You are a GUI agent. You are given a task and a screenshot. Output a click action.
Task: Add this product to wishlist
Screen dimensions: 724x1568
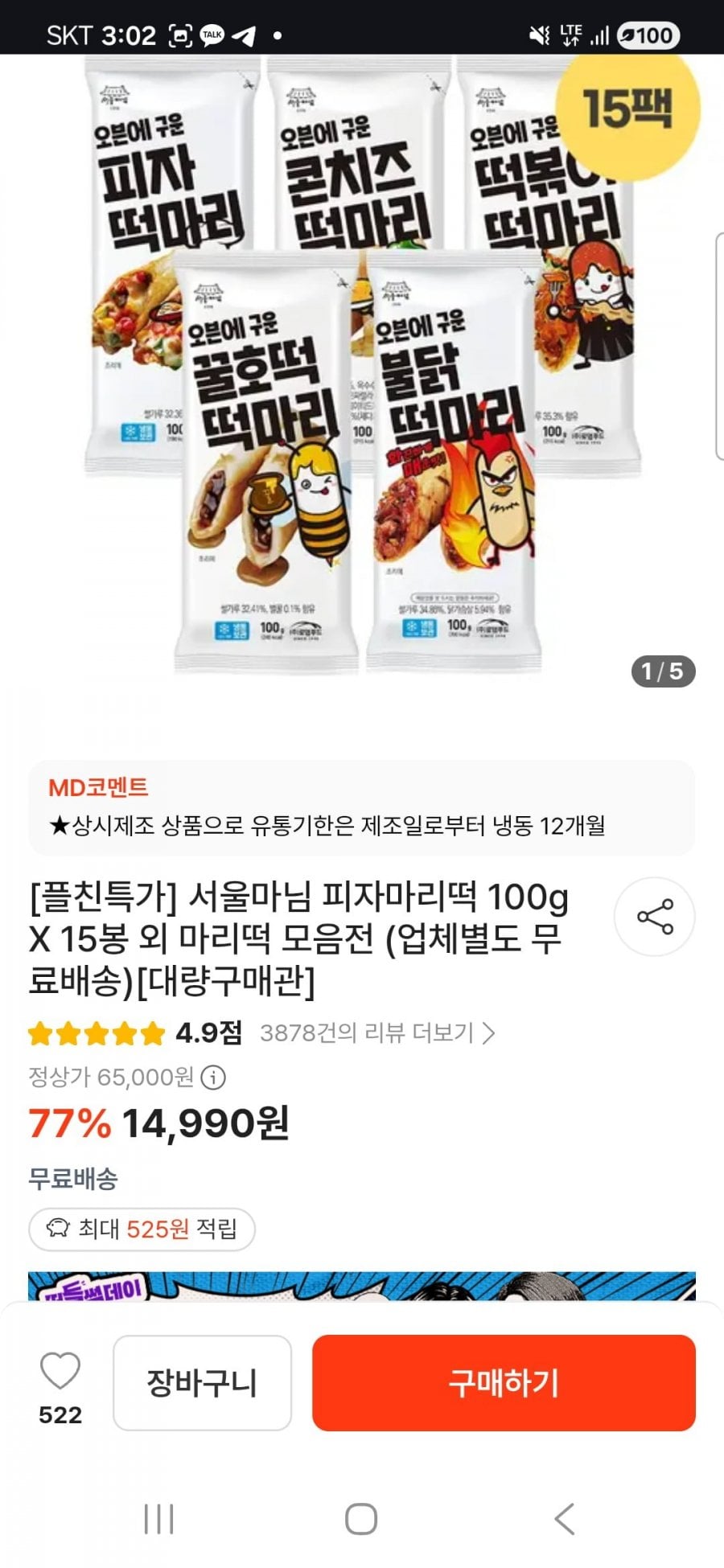click(60, 1372)
